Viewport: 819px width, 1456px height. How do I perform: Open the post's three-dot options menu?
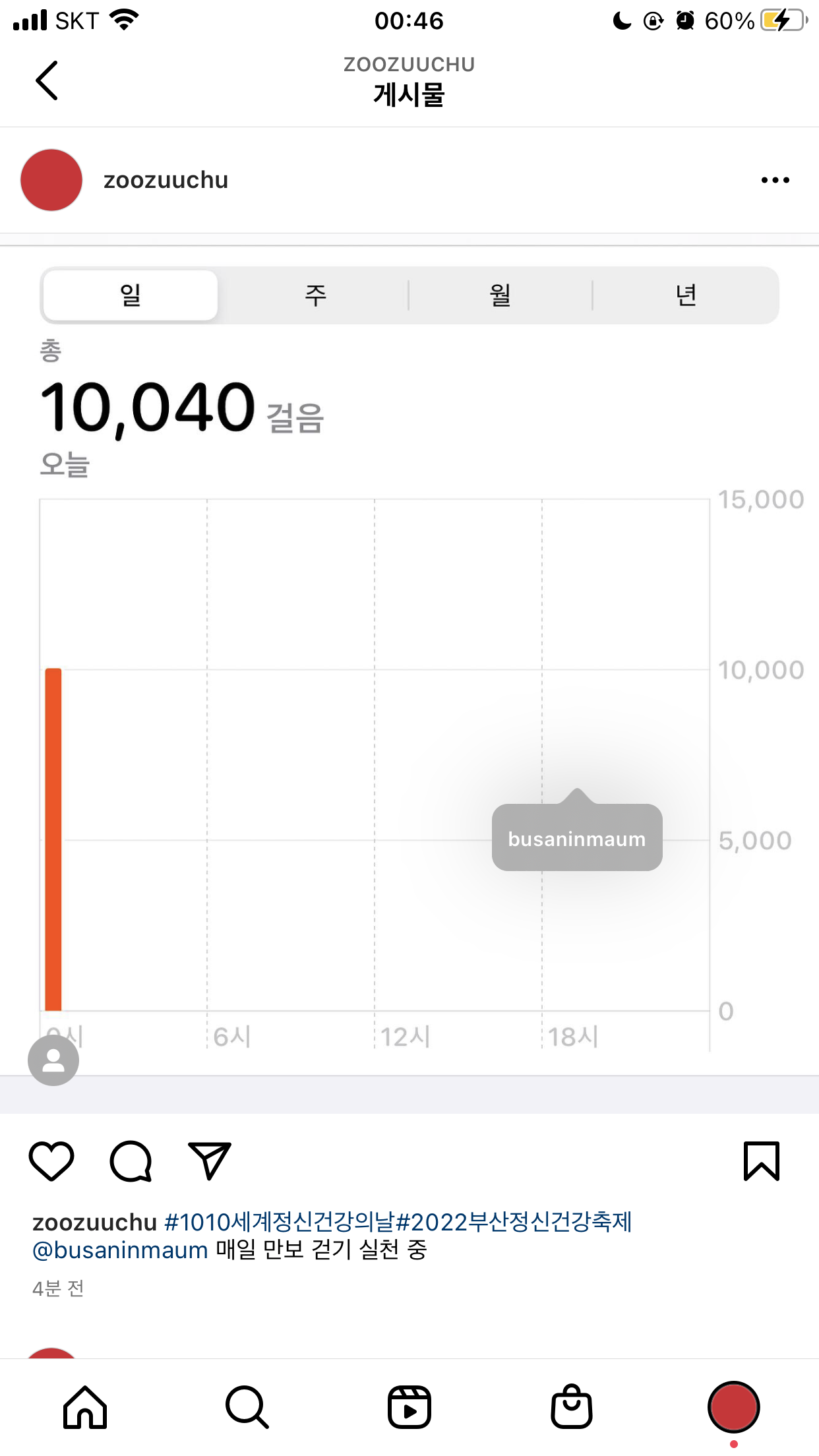(x=775, y=180)
